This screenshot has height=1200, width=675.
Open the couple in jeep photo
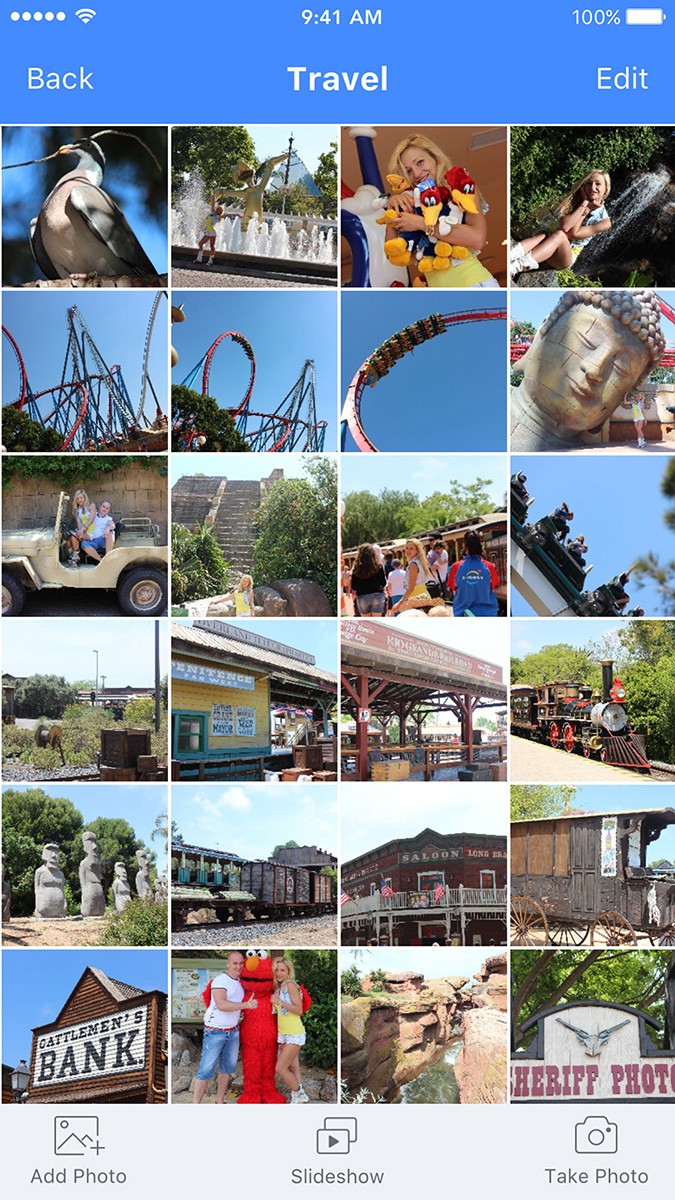(x=85, y=536)
